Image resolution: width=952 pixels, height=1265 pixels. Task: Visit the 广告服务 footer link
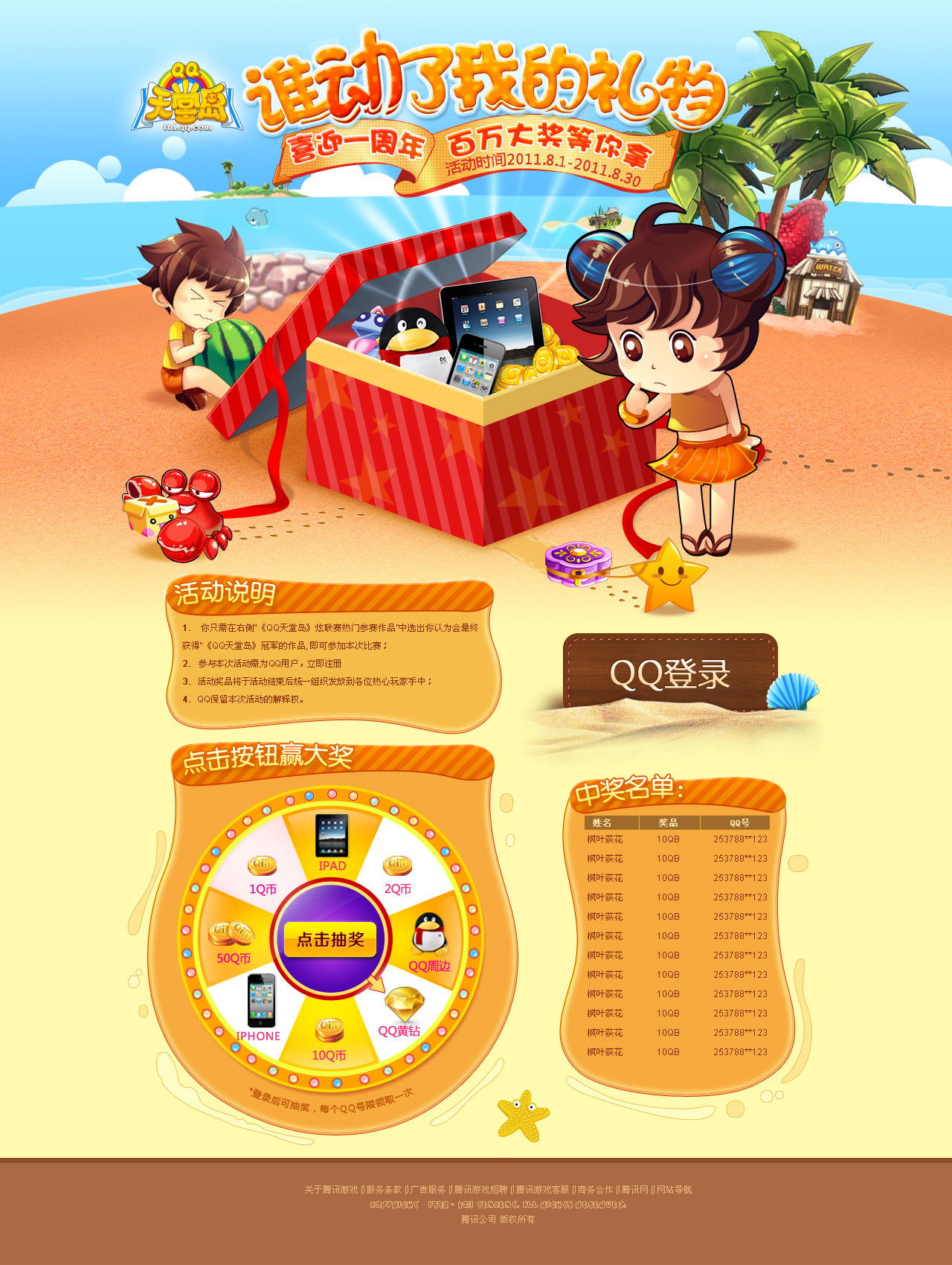pos(428,1190)
